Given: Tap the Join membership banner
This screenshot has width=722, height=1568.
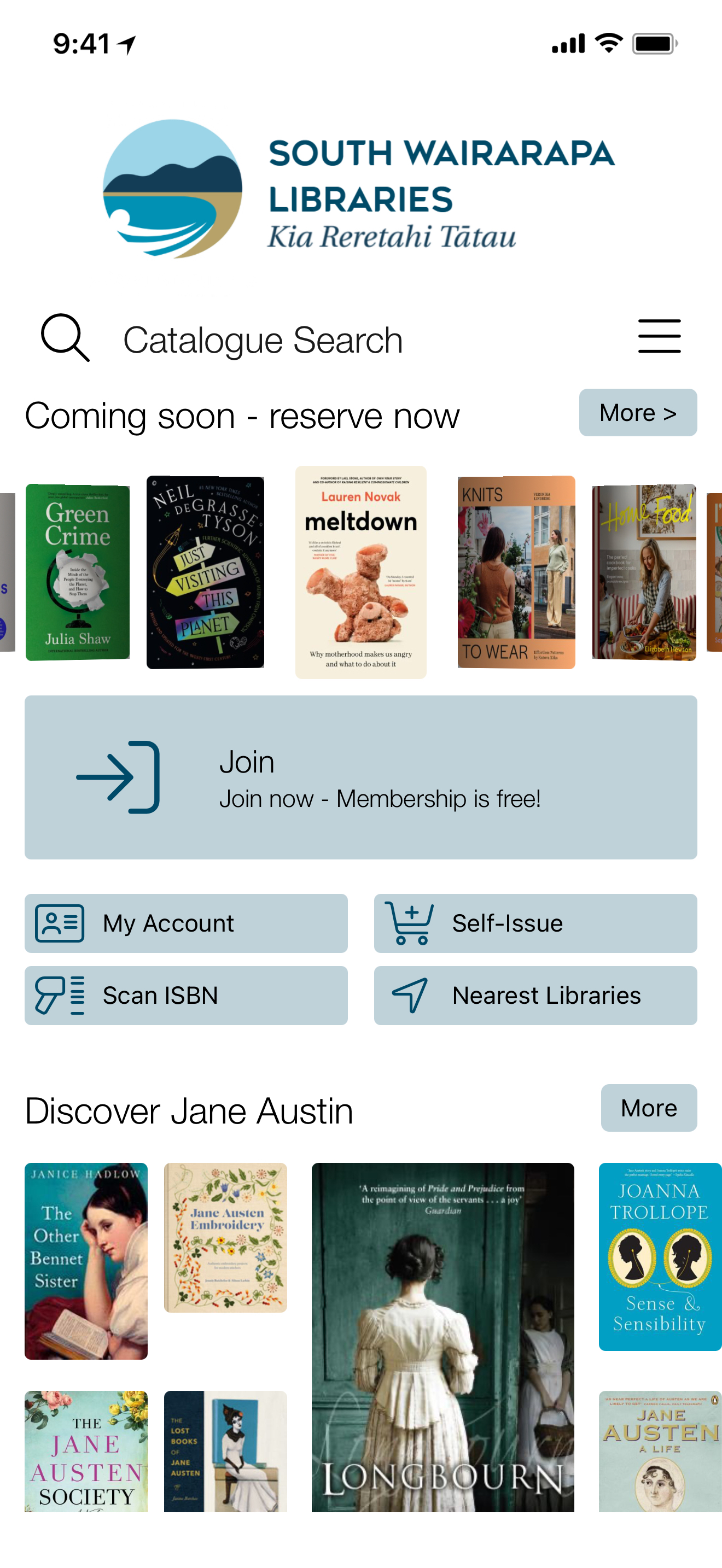Looking at the screenshot, I should [360, 777].
